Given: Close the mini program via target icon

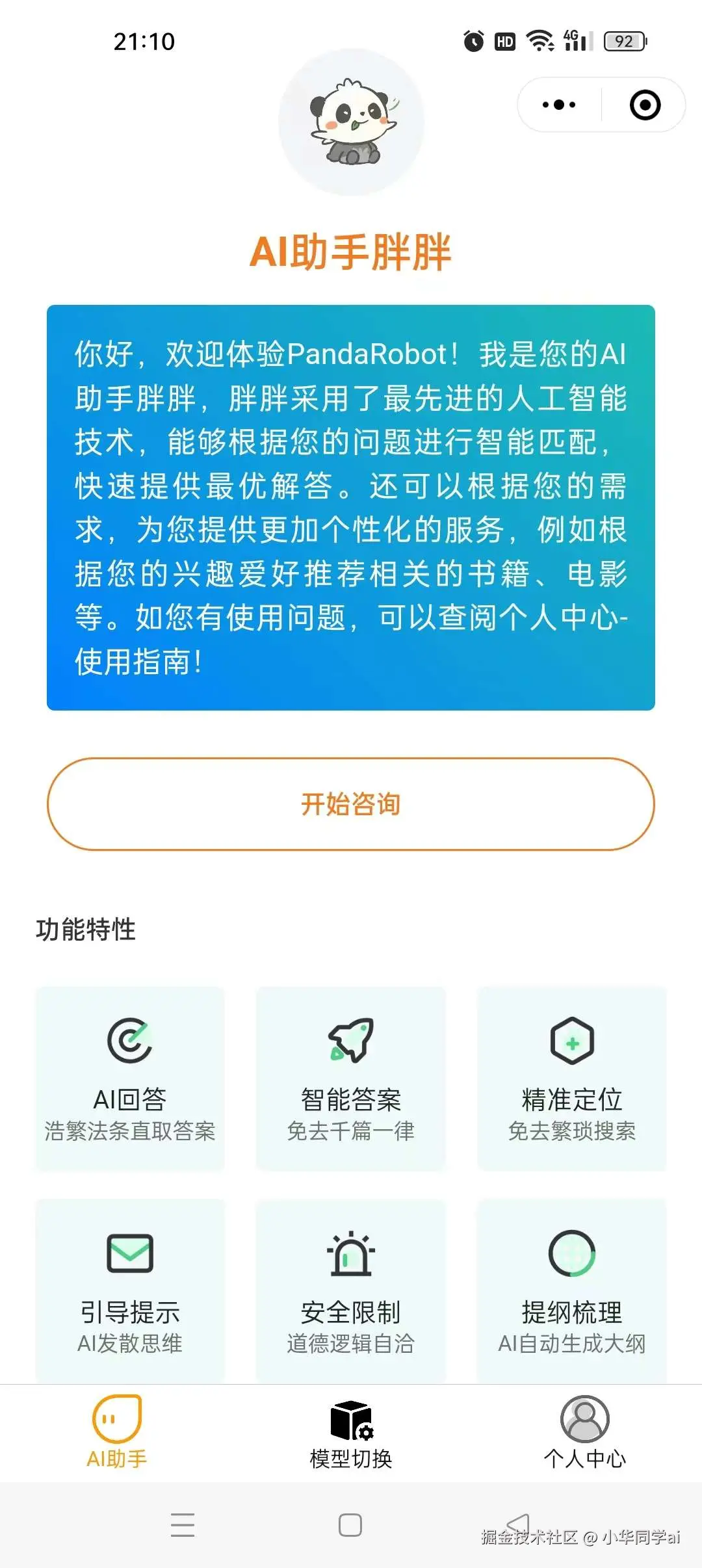Looking at the screenshot, I should (x=645, y=105).
